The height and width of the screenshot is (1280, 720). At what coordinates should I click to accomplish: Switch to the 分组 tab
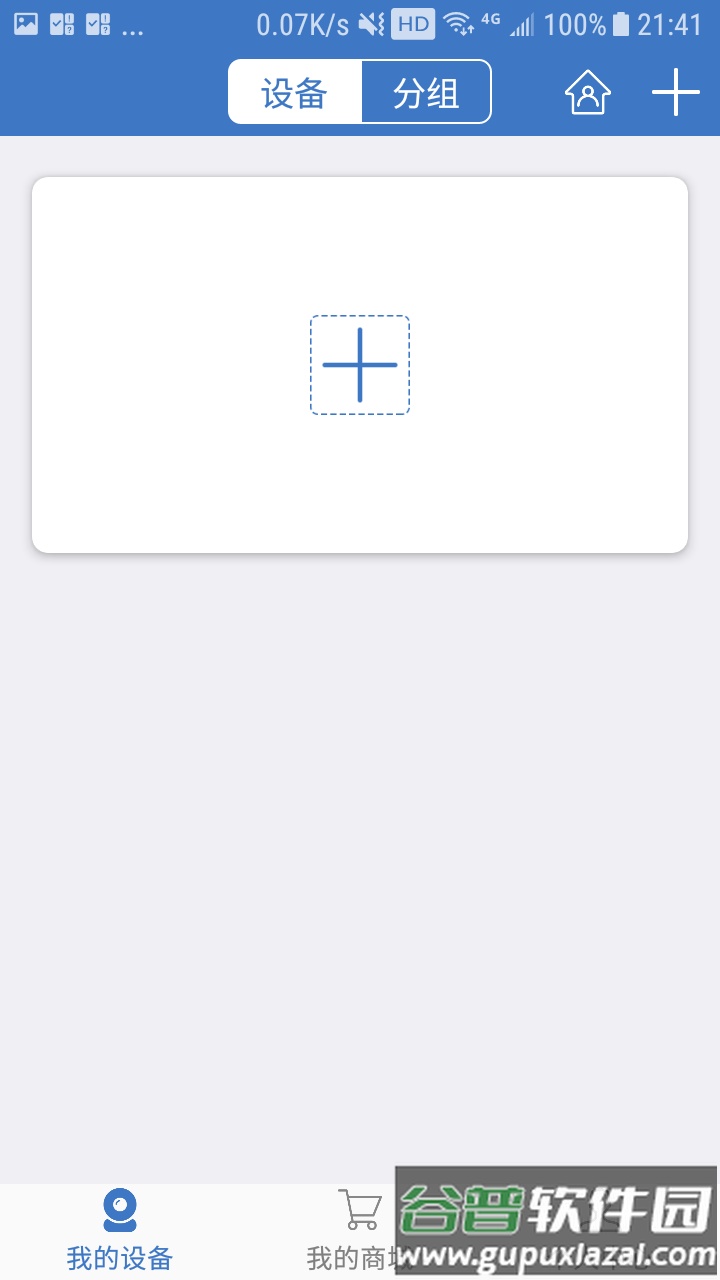point(426,92)
